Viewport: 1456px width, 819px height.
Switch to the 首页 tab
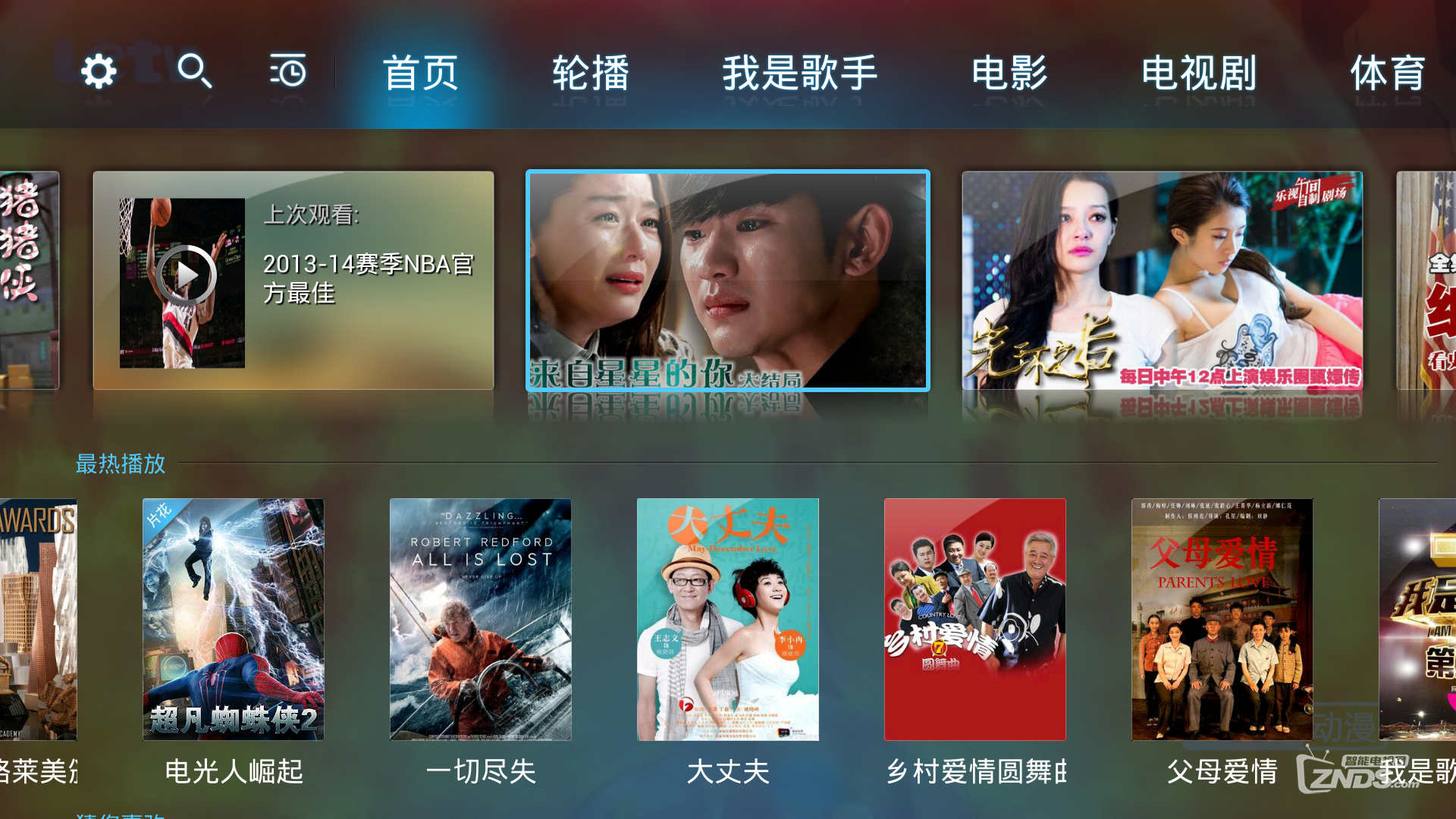click(421, 74)
